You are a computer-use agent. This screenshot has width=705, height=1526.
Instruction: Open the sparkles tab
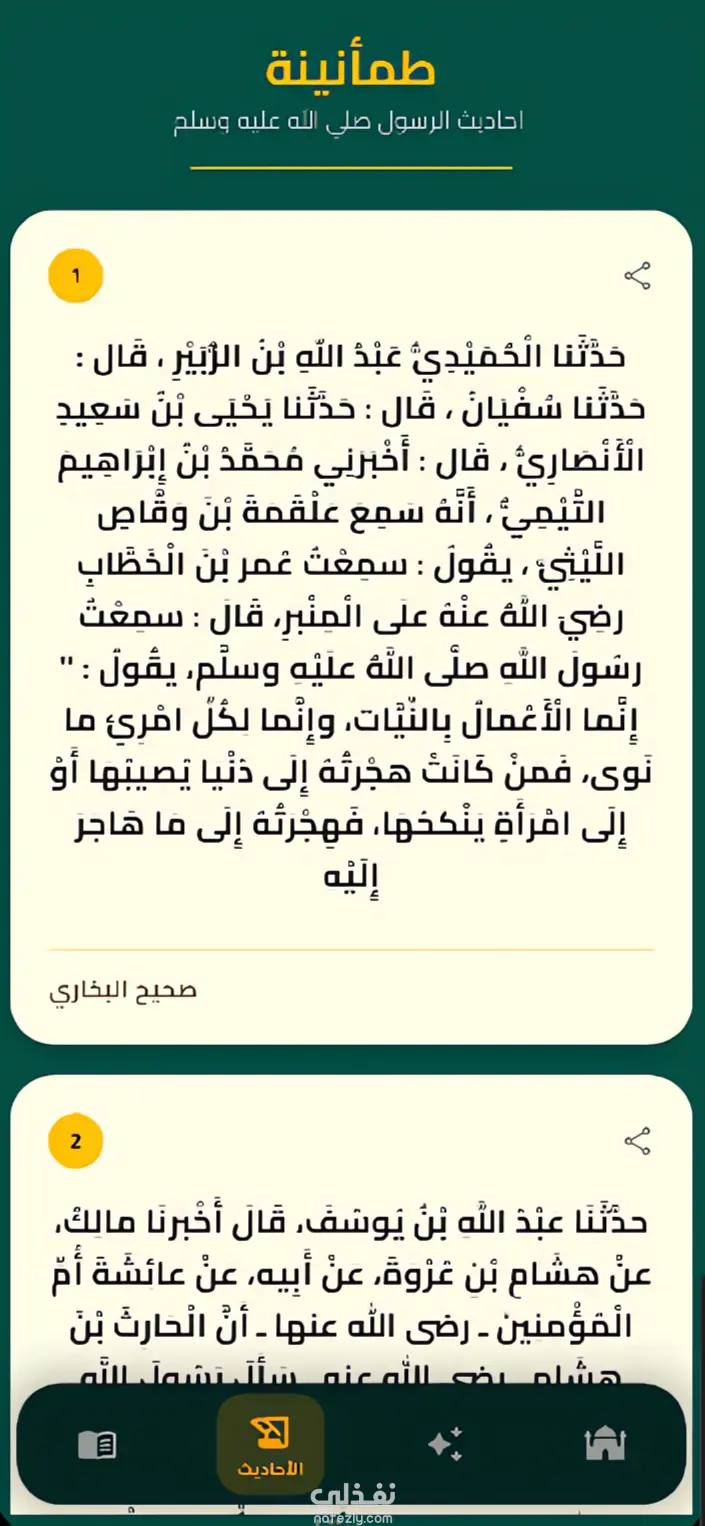click(444, 1445)
